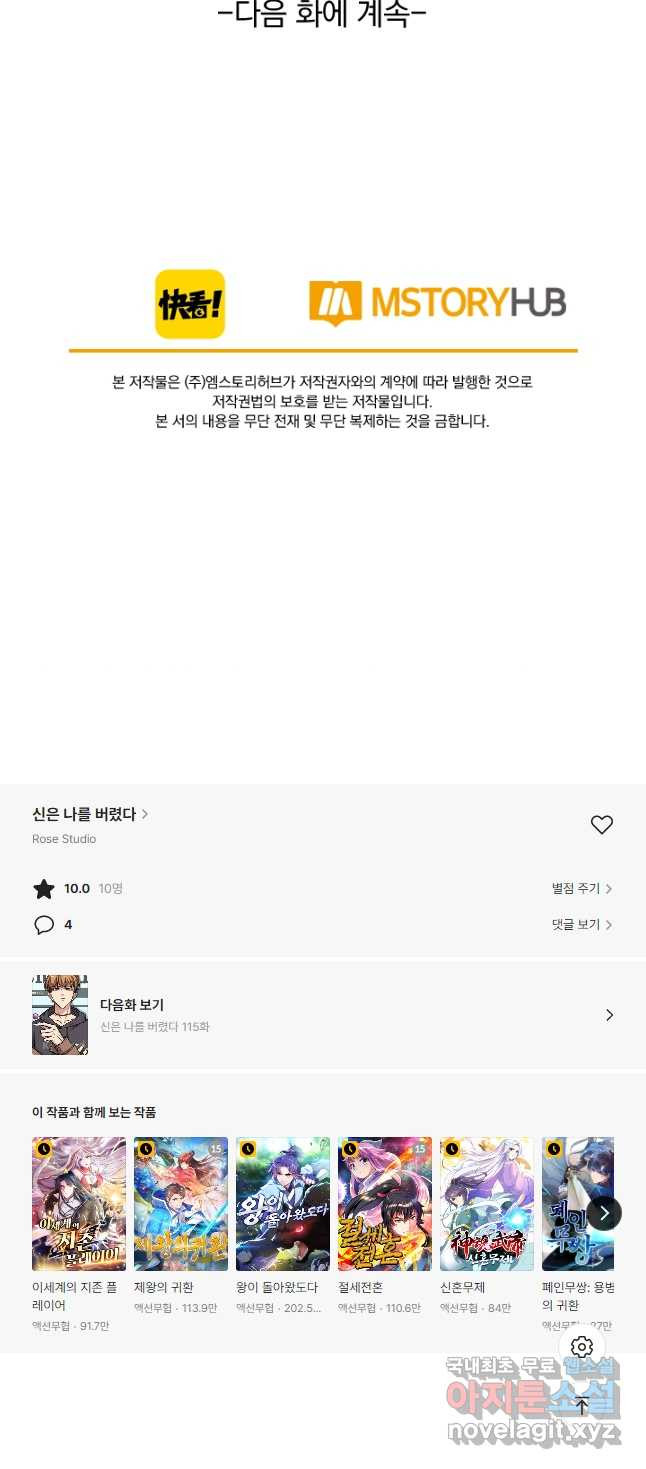The height and width of the screenshot is (1469, 646).
Task: Open the viewer settings gear
Action: point(582,1346)
